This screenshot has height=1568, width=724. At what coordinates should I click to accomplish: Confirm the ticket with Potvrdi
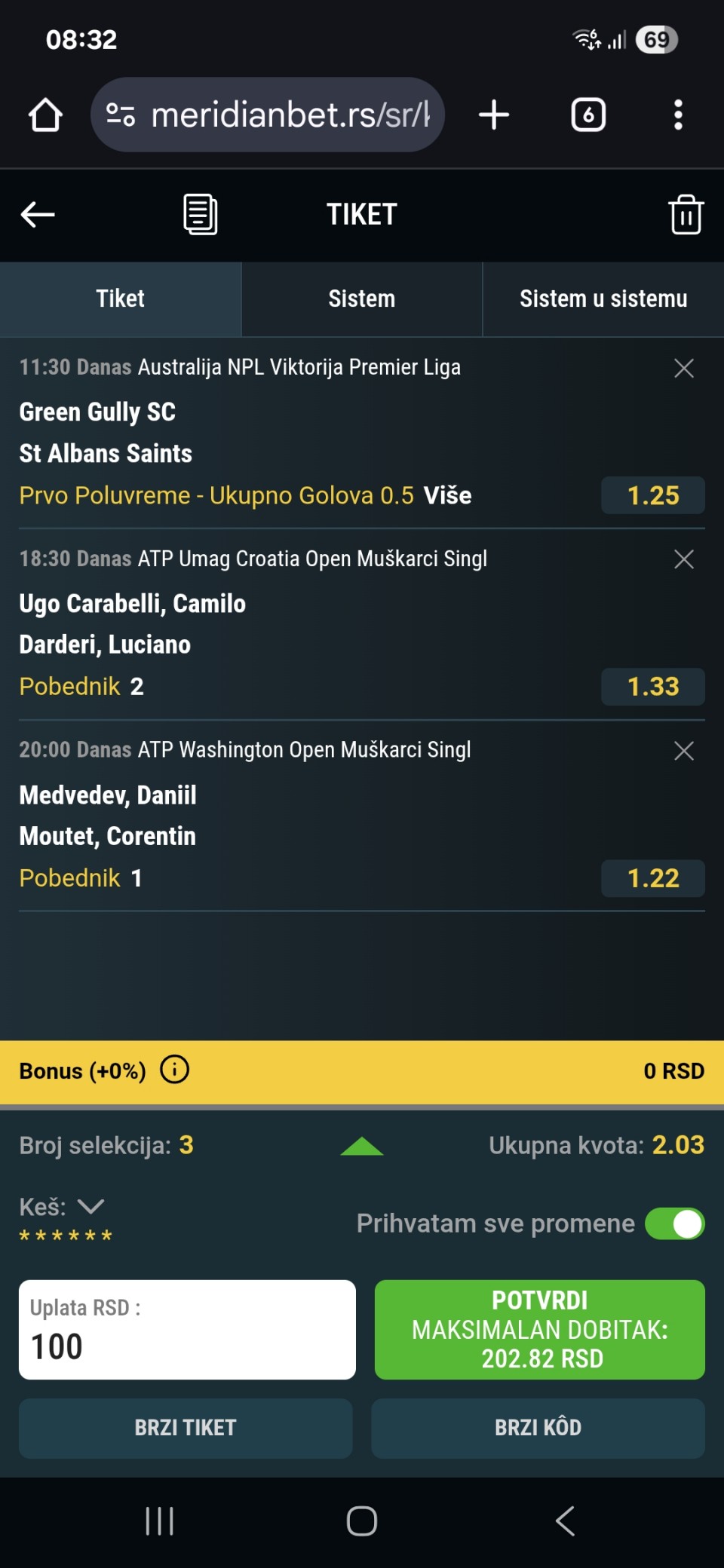(539, 1330)
